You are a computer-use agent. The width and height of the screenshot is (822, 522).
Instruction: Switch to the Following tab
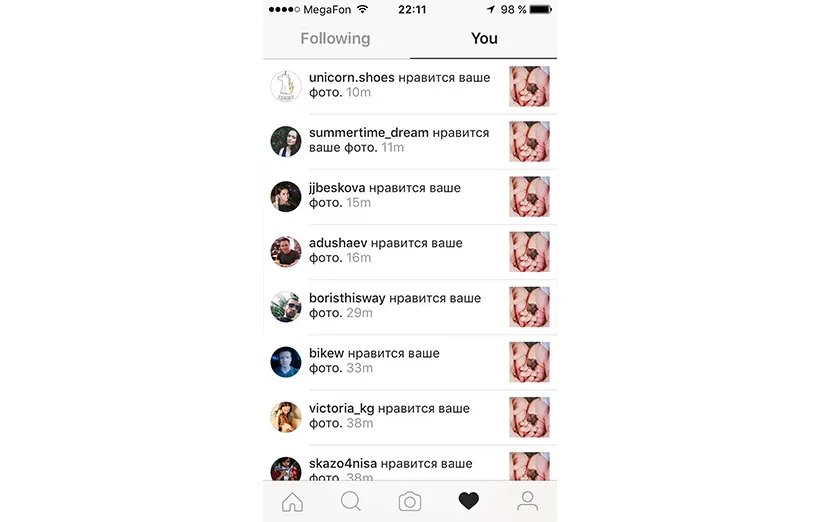click(335, 39)
